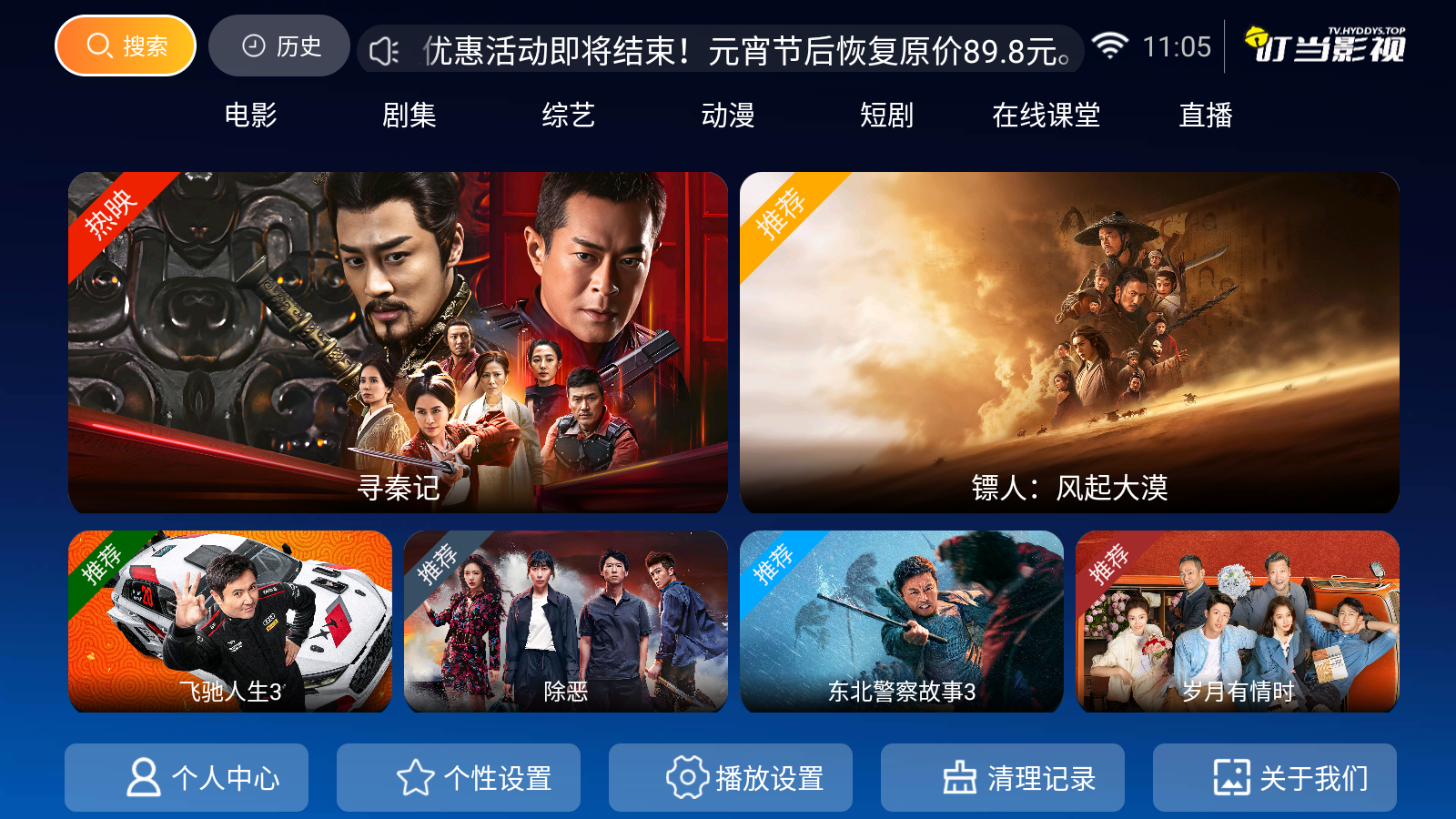
Task: Open 个性设置 personalization settings
Action: pos(459,777)
